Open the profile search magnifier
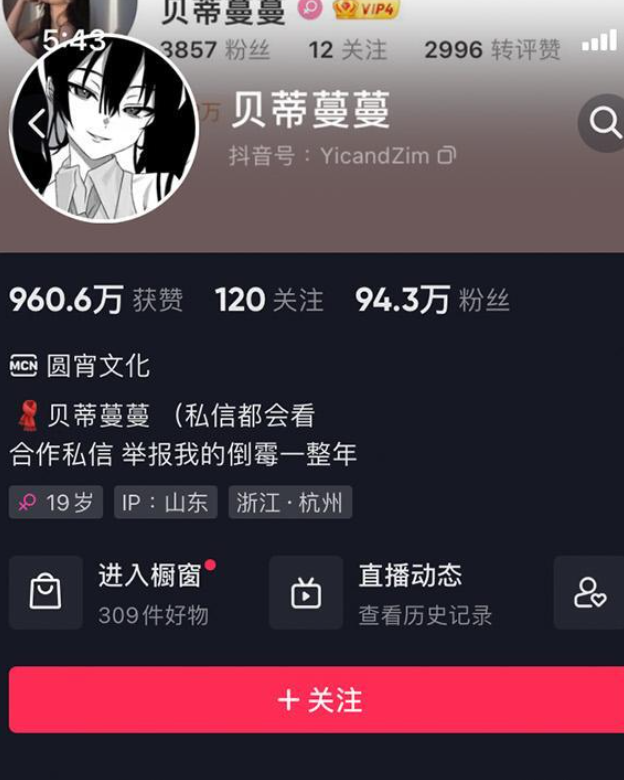 point(604,123)
